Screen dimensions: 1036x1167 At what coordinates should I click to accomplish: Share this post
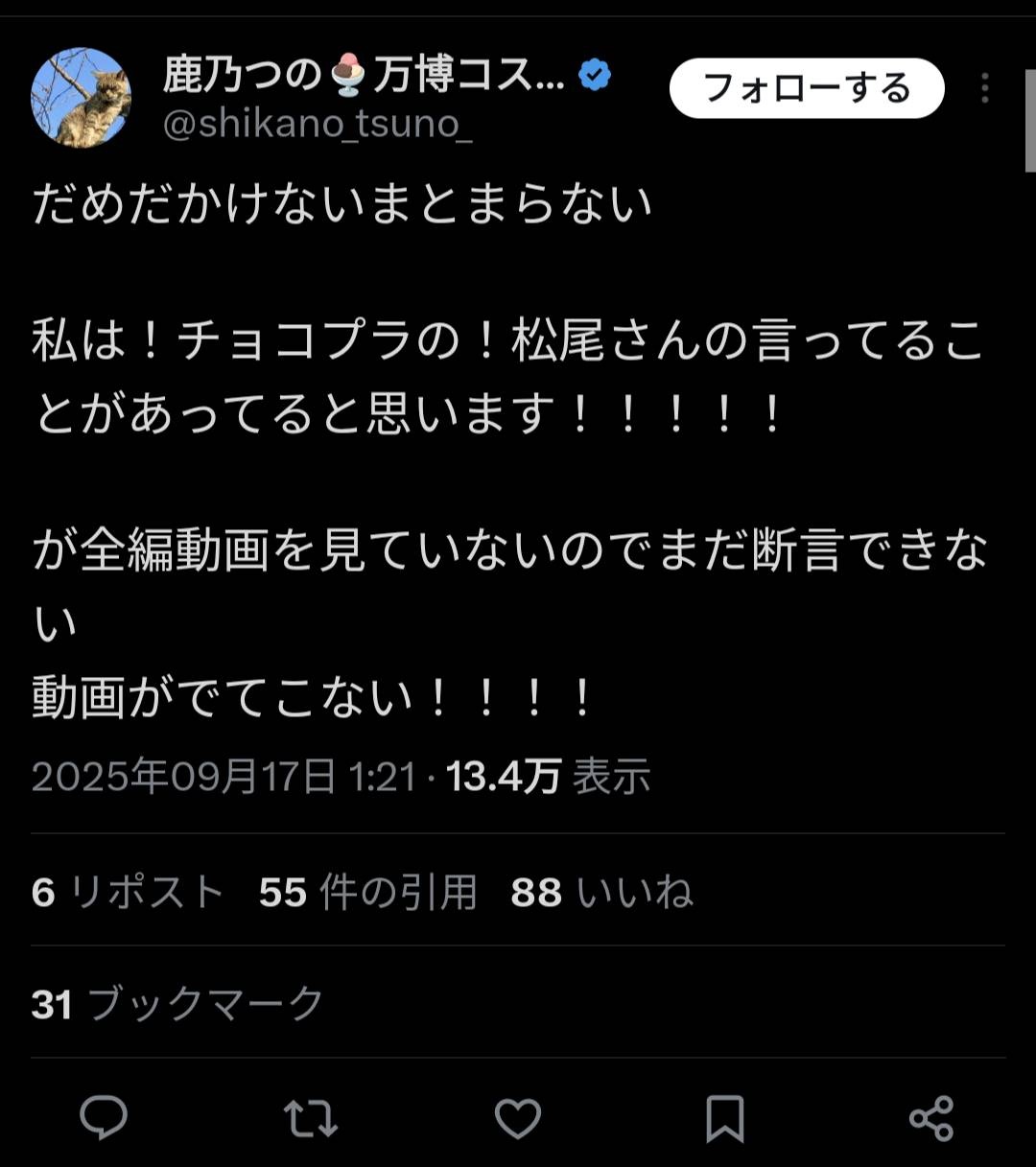930,1118
